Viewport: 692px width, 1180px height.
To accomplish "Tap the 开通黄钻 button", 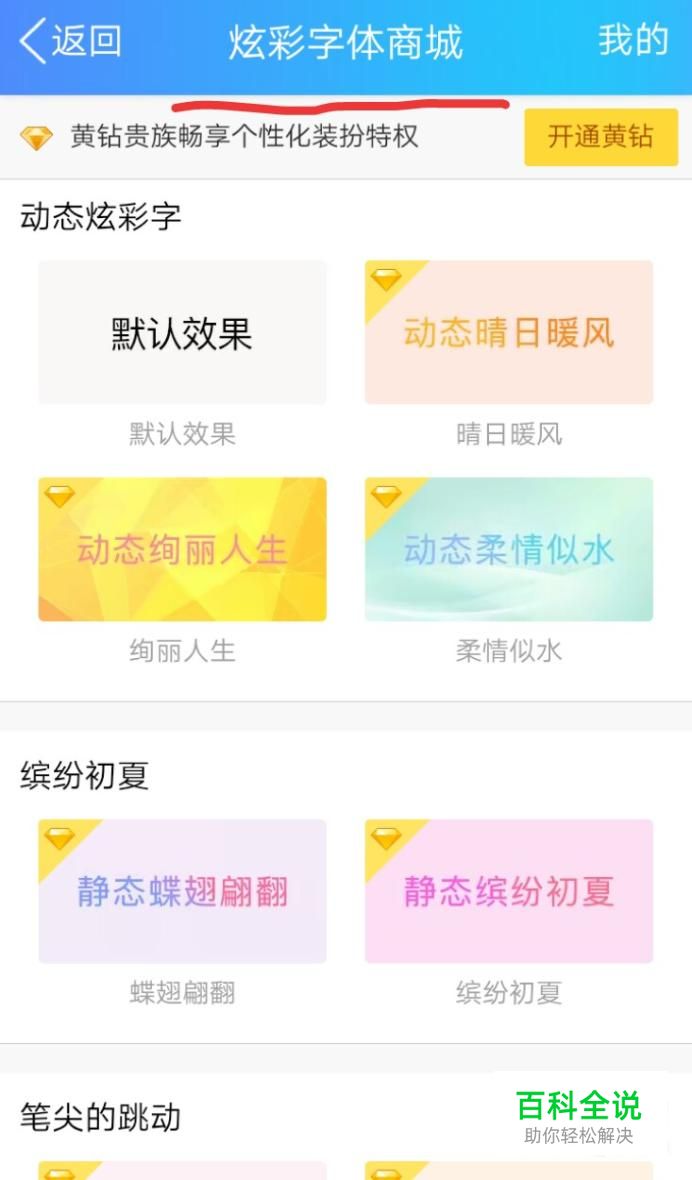I will [601, 137].
